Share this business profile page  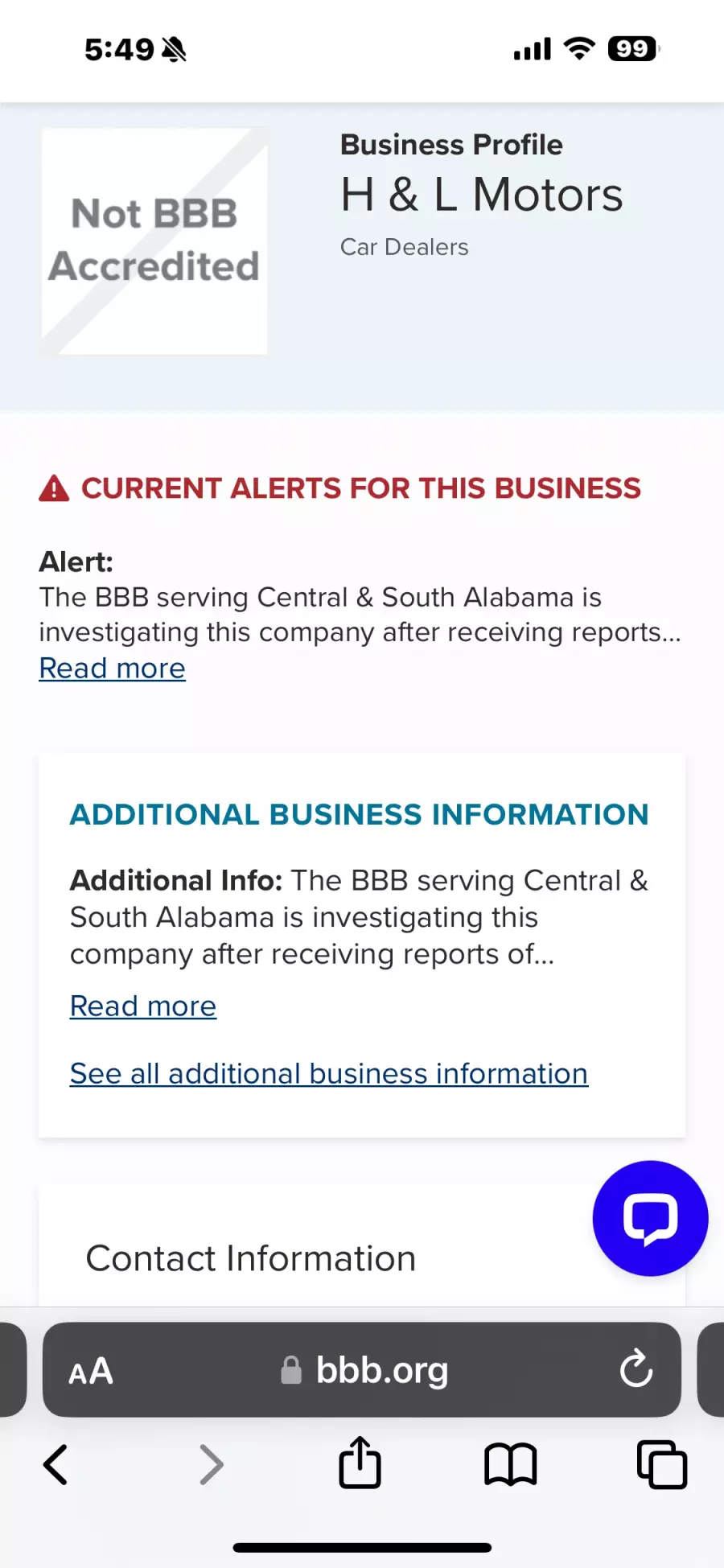pyautogui.click(x=360, y=1463)
